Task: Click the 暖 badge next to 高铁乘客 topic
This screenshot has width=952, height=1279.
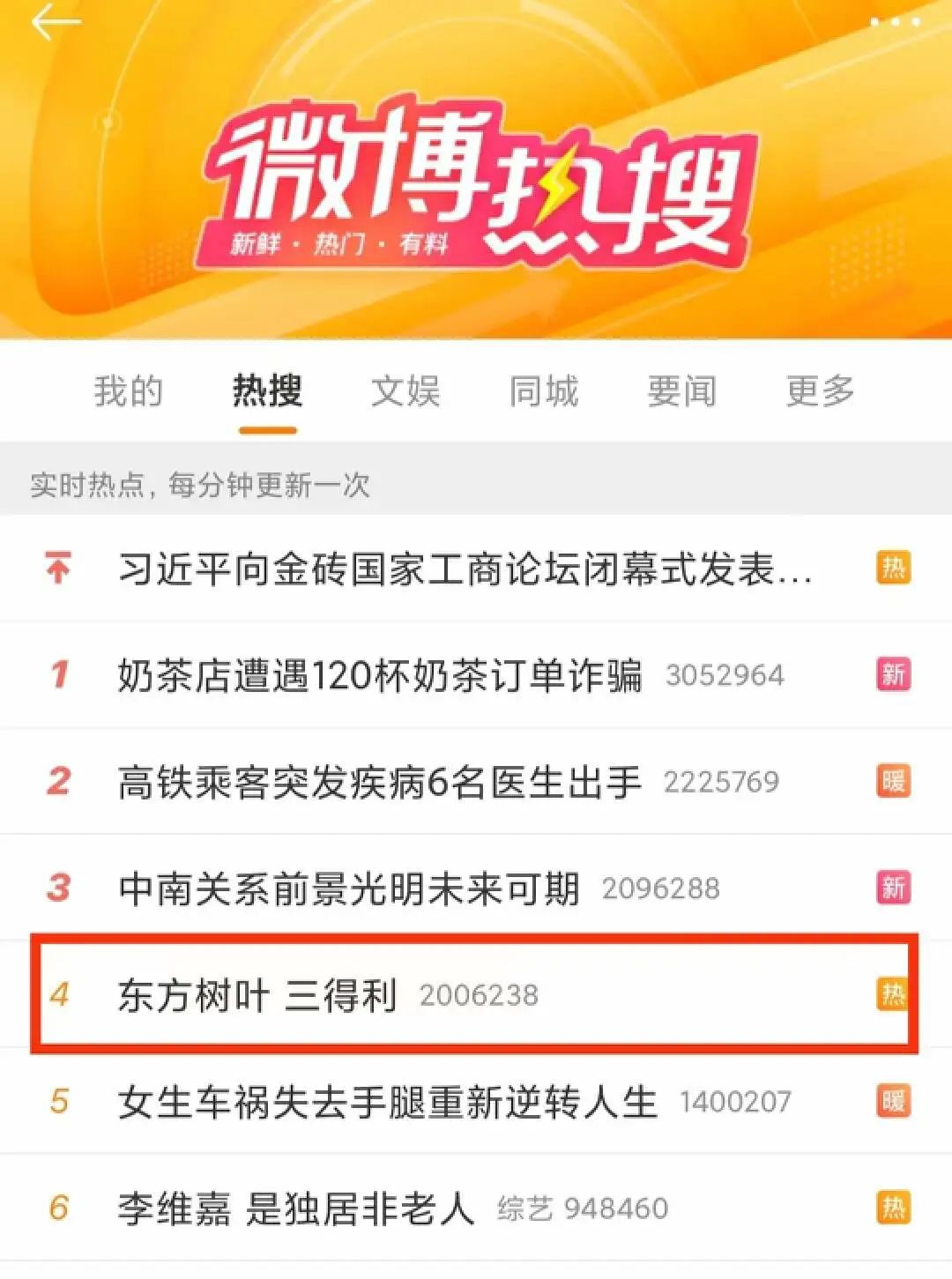Action: pos(892,780)
